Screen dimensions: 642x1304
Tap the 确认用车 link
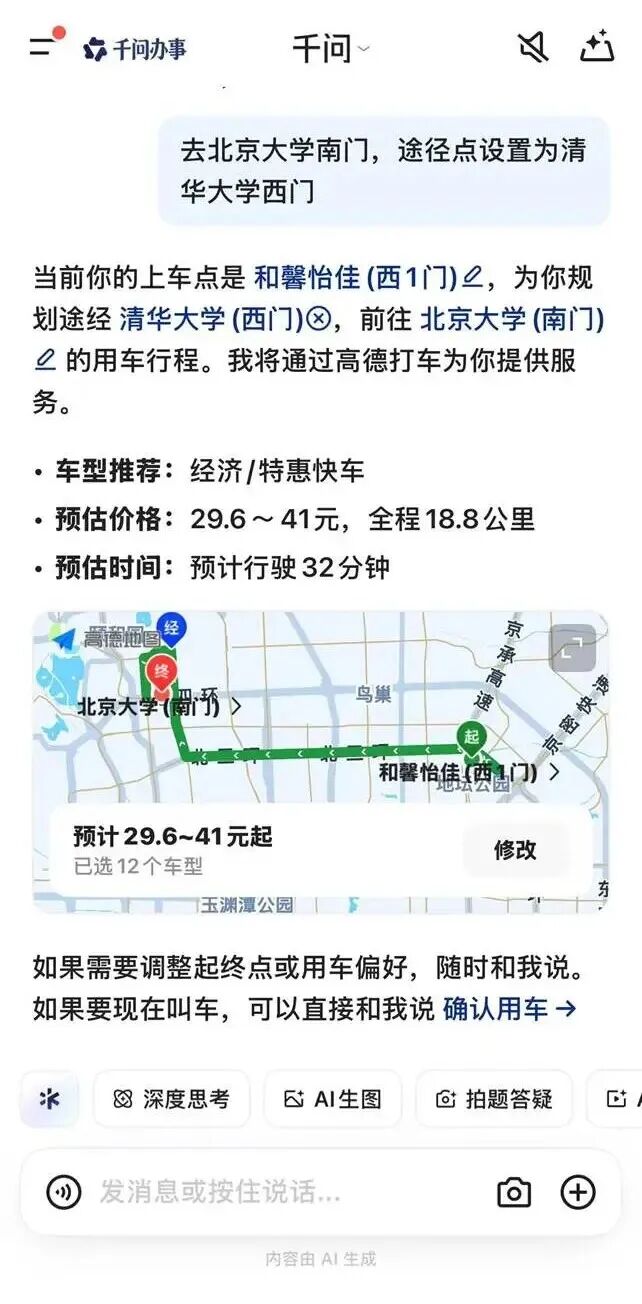509,1009
